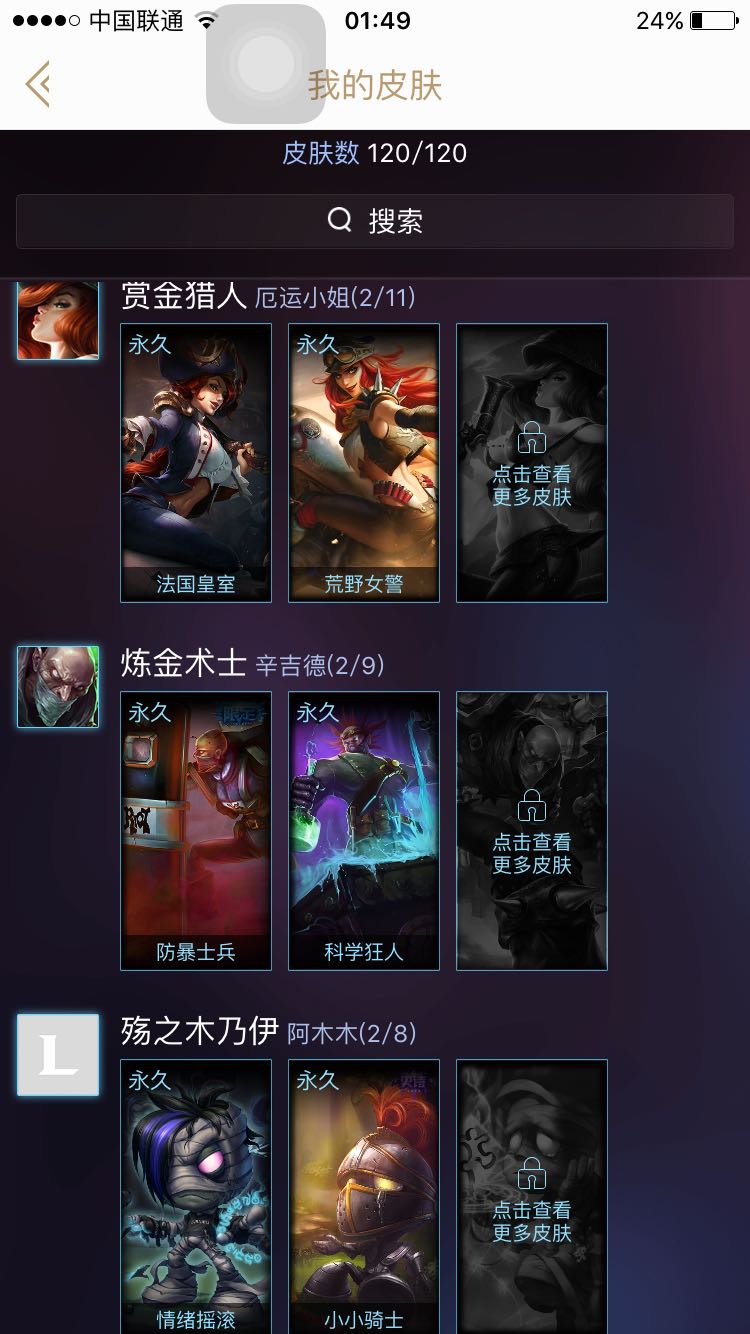Tap the AssistiveTouch floating button
The height and width of the screenshot is (1334, 750).
click(266, 64)
